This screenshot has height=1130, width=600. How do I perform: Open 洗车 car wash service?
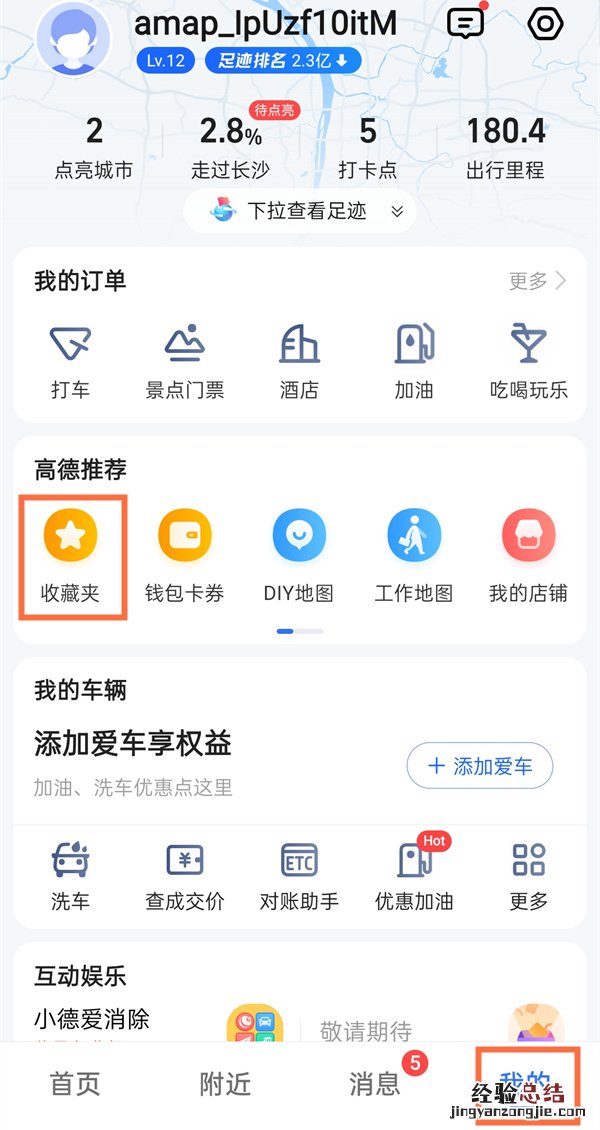71,876
